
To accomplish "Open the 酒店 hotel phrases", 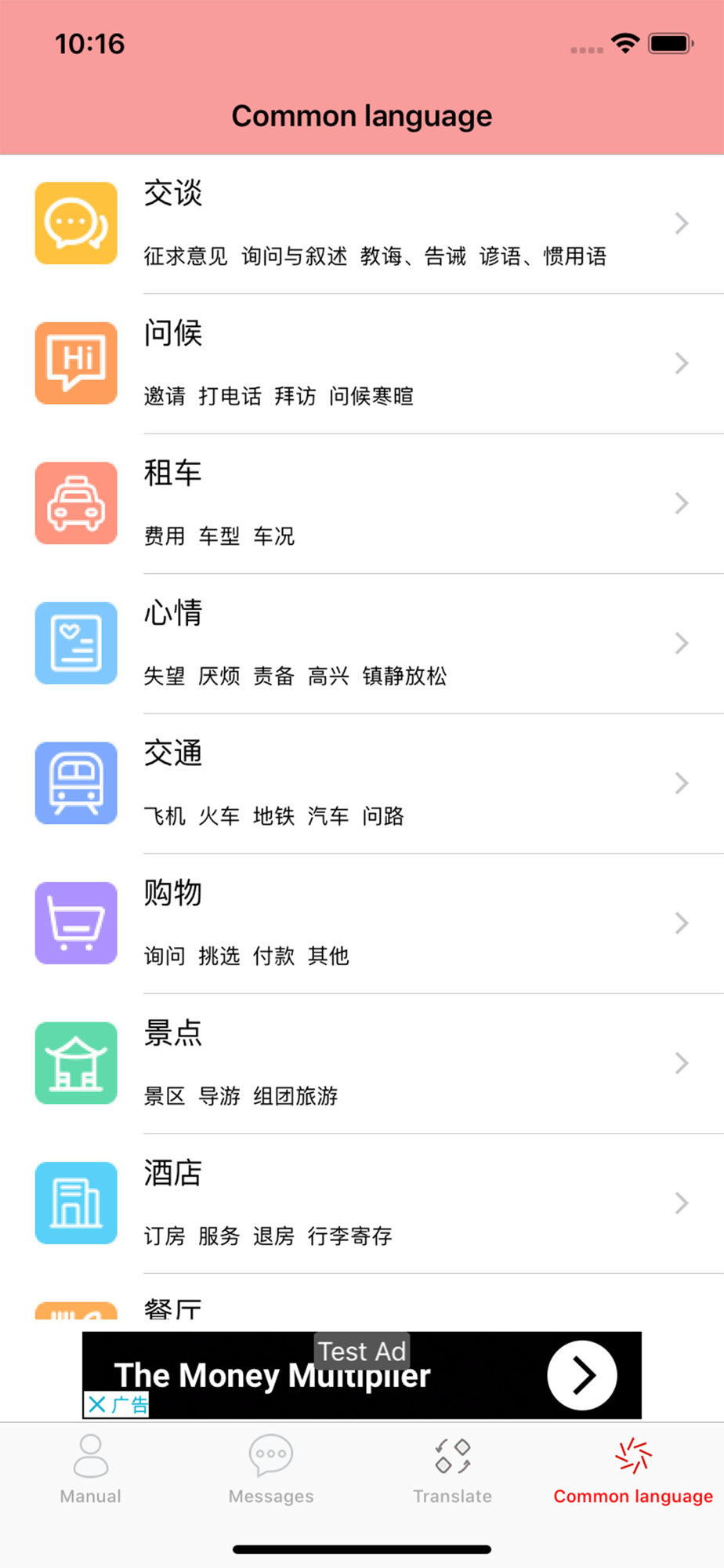I will 362,1203.
